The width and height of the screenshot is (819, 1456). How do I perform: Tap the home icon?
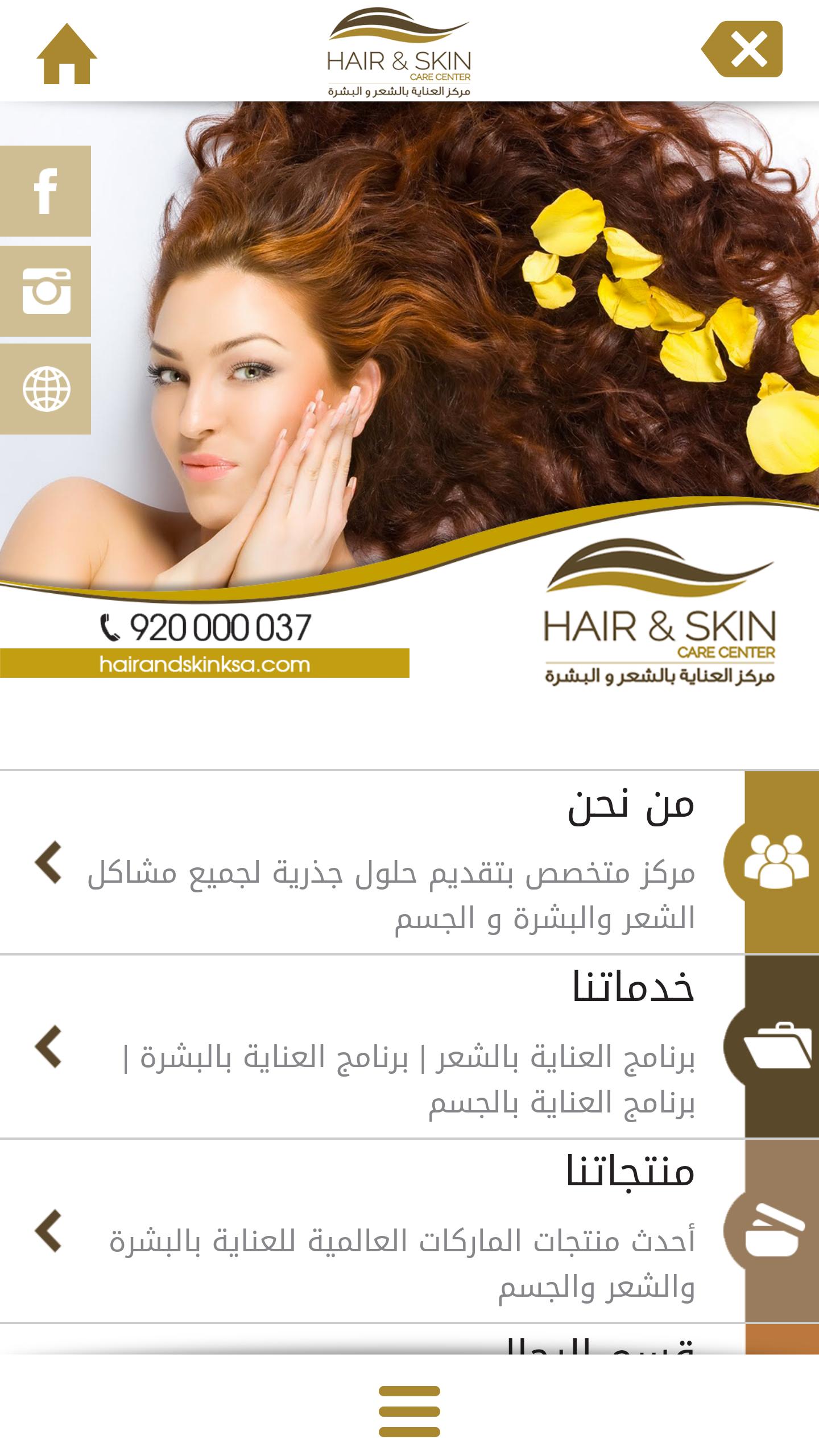pos(67,54)
